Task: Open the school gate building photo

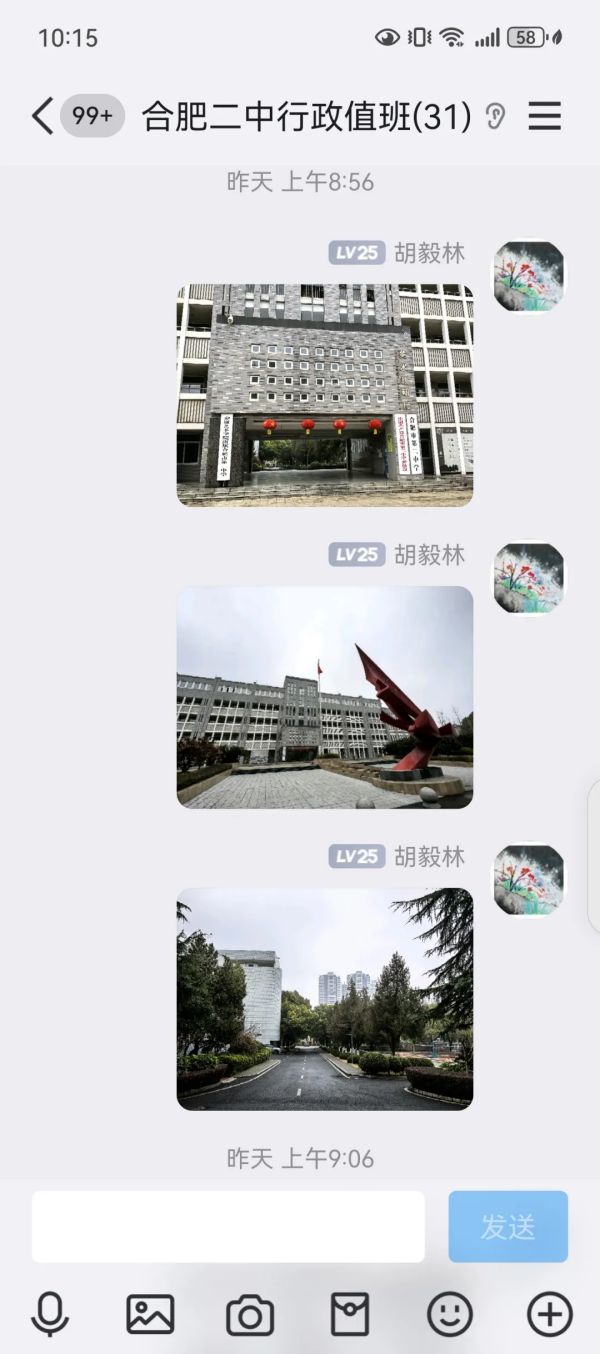Action: (325, 395)
